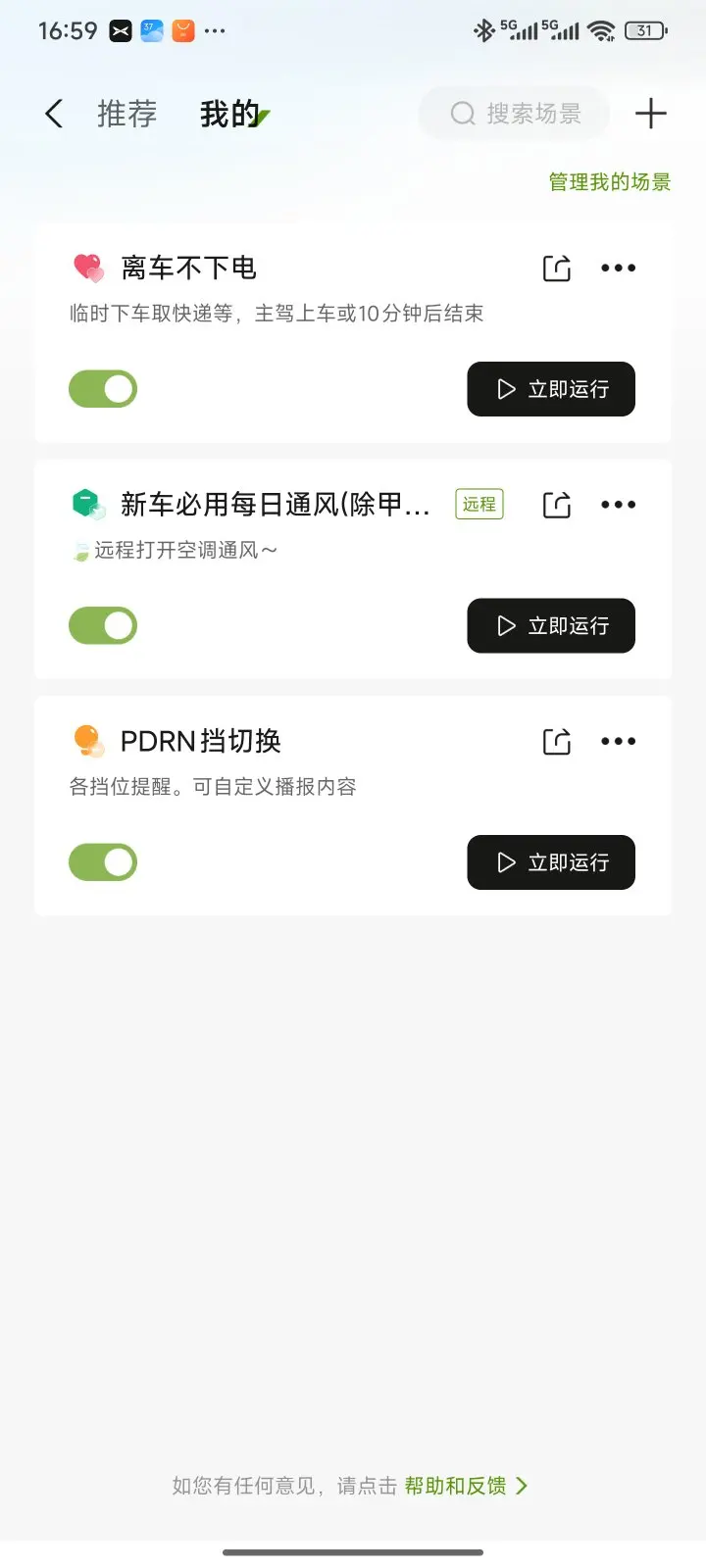706x1568 pixels.
Task: Share the 离车不下电 scene
Action: (x=557, y=268)
